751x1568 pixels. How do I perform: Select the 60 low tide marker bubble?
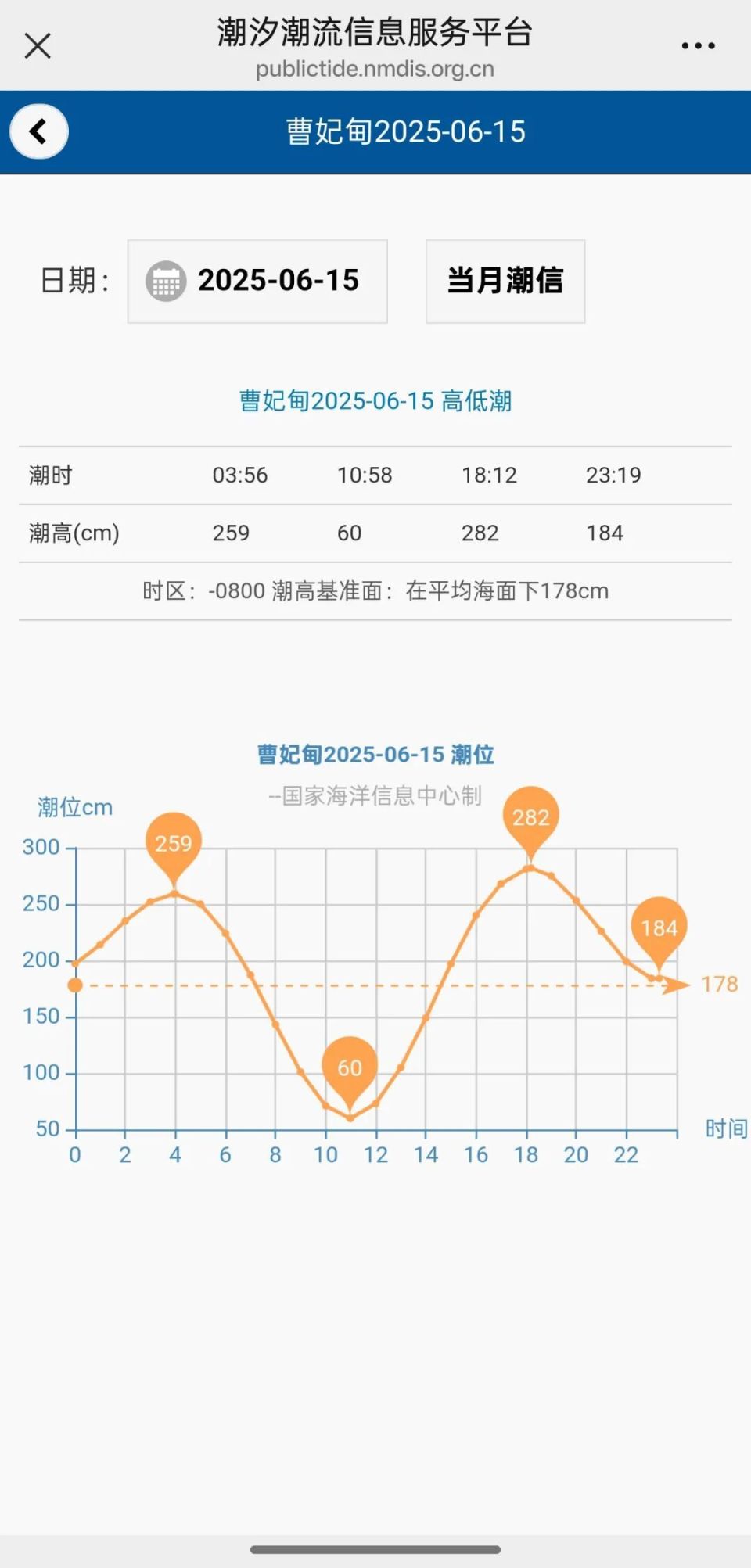pos(349,1067)
